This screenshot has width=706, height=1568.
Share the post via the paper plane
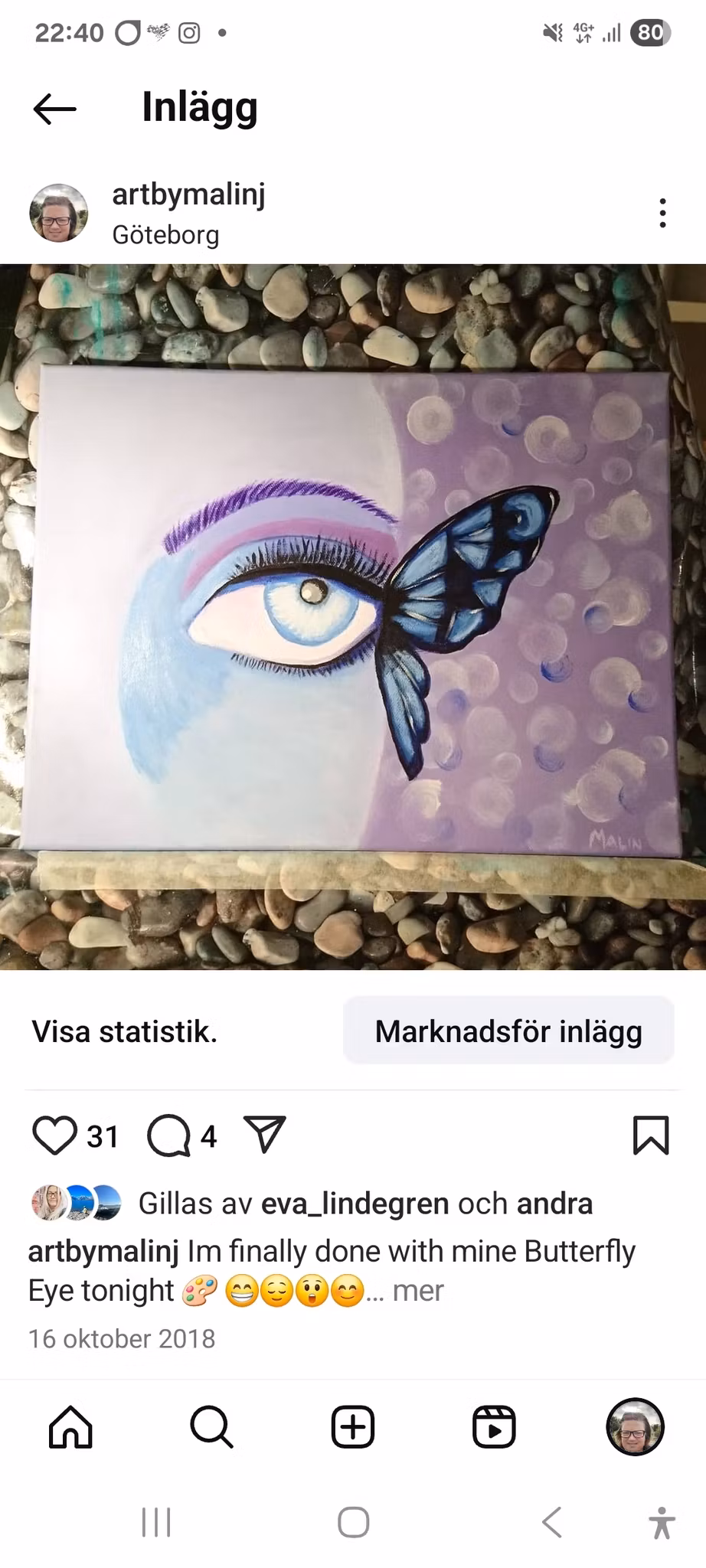click(264, 1135)
